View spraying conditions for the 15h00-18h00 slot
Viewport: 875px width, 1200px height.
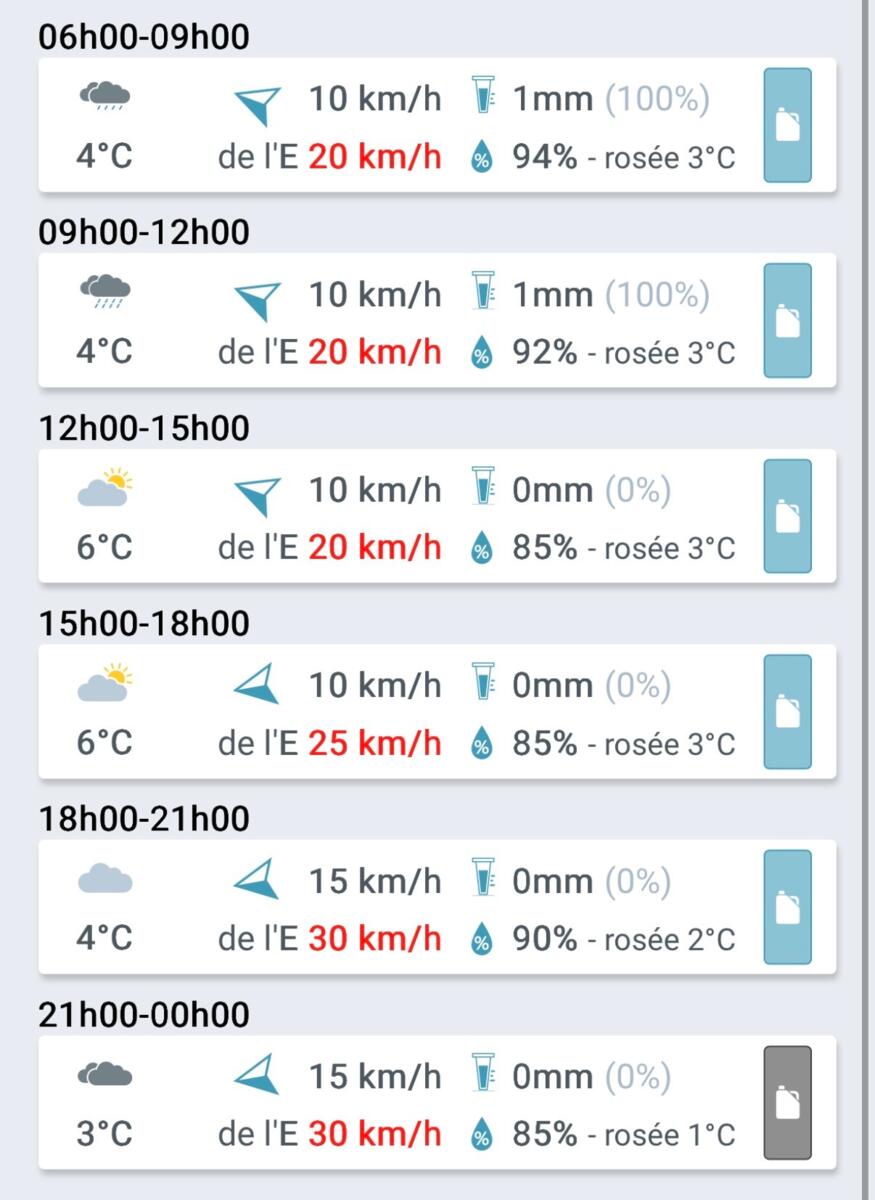[787, 711]
